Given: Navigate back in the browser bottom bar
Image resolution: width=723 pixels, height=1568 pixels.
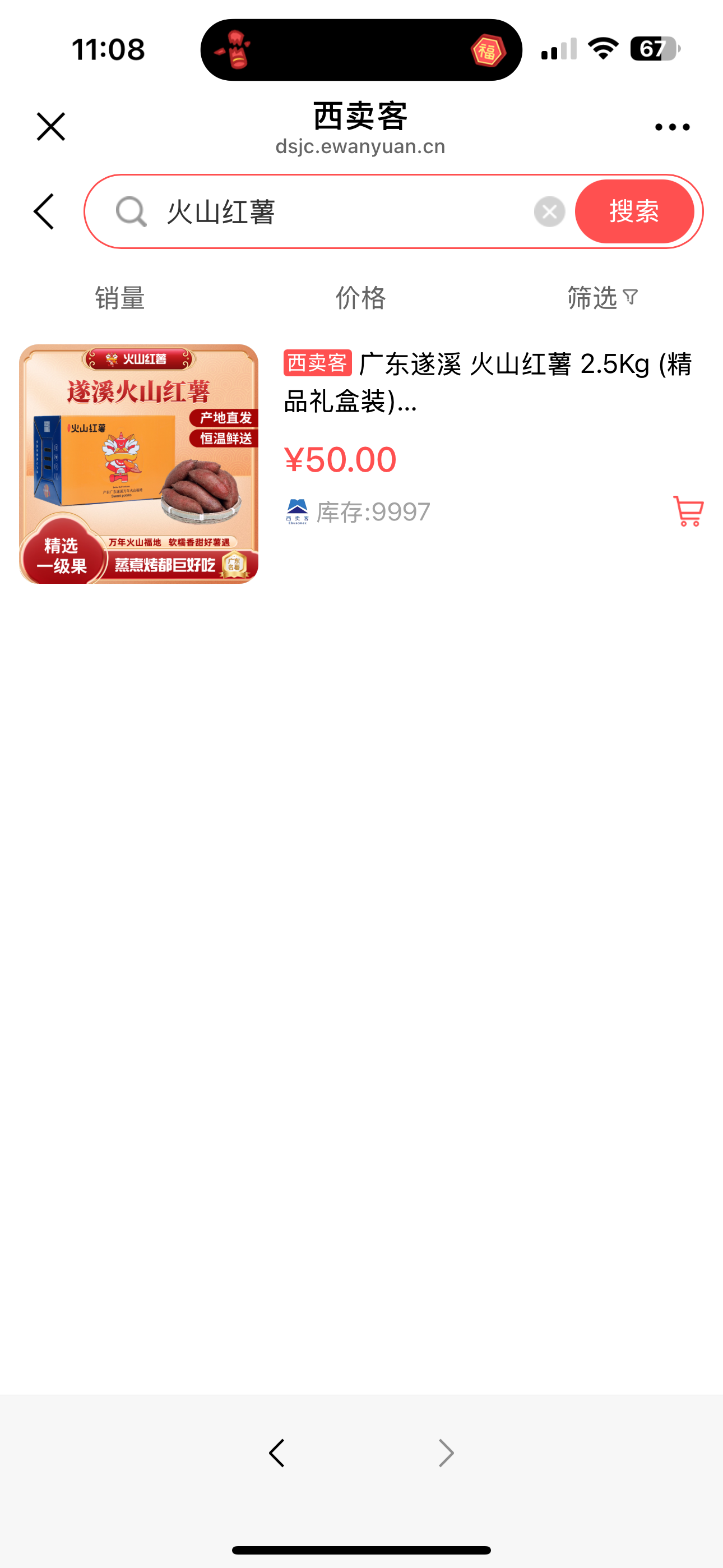Looking at the screenshot, I should (277, 1453).
